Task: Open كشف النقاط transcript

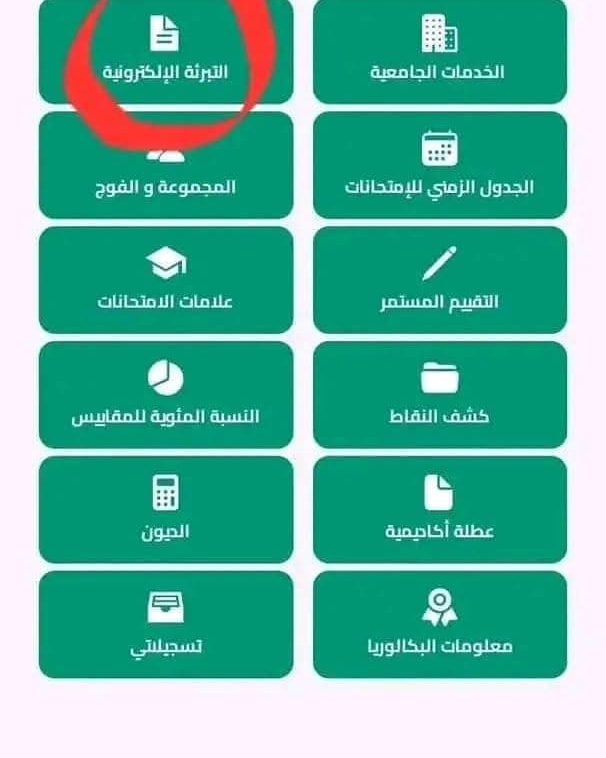Action: pyautogui.click(x=439, y=396)
